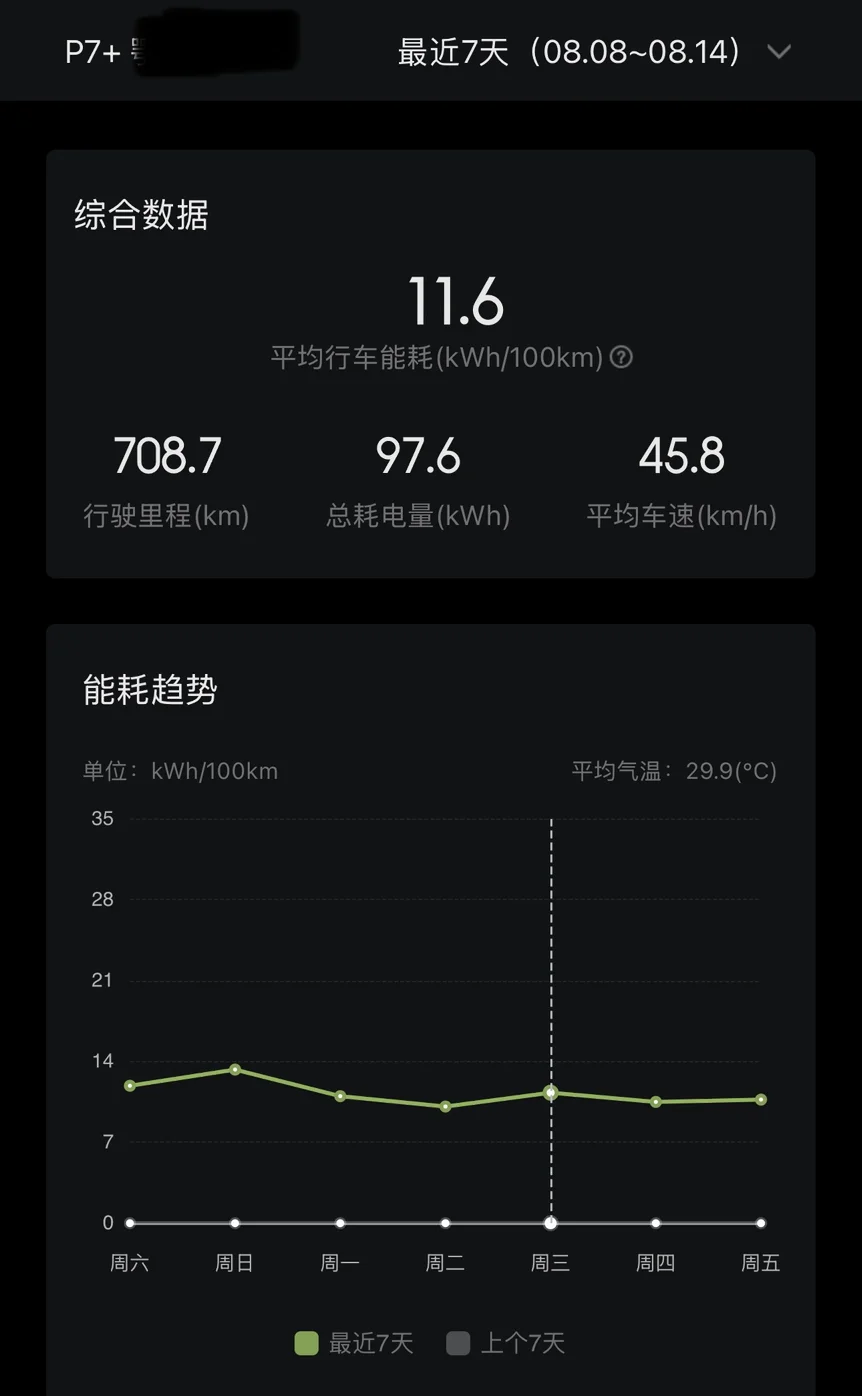862x1396 pixels.
Task: Toggle the 最近7天 legend series
Action: point(354,1343)
